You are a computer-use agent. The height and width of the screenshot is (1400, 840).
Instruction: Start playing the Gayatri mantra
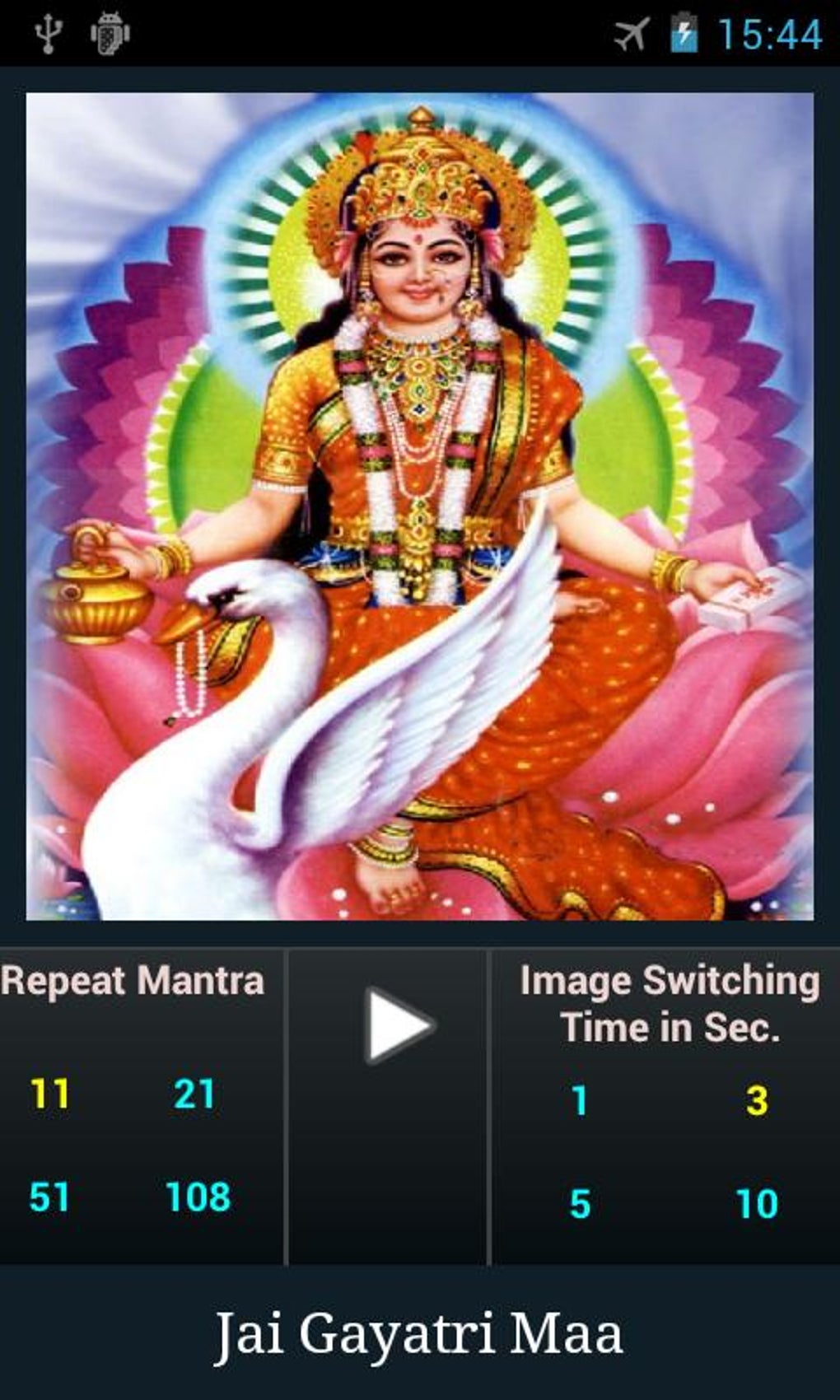399,1025
